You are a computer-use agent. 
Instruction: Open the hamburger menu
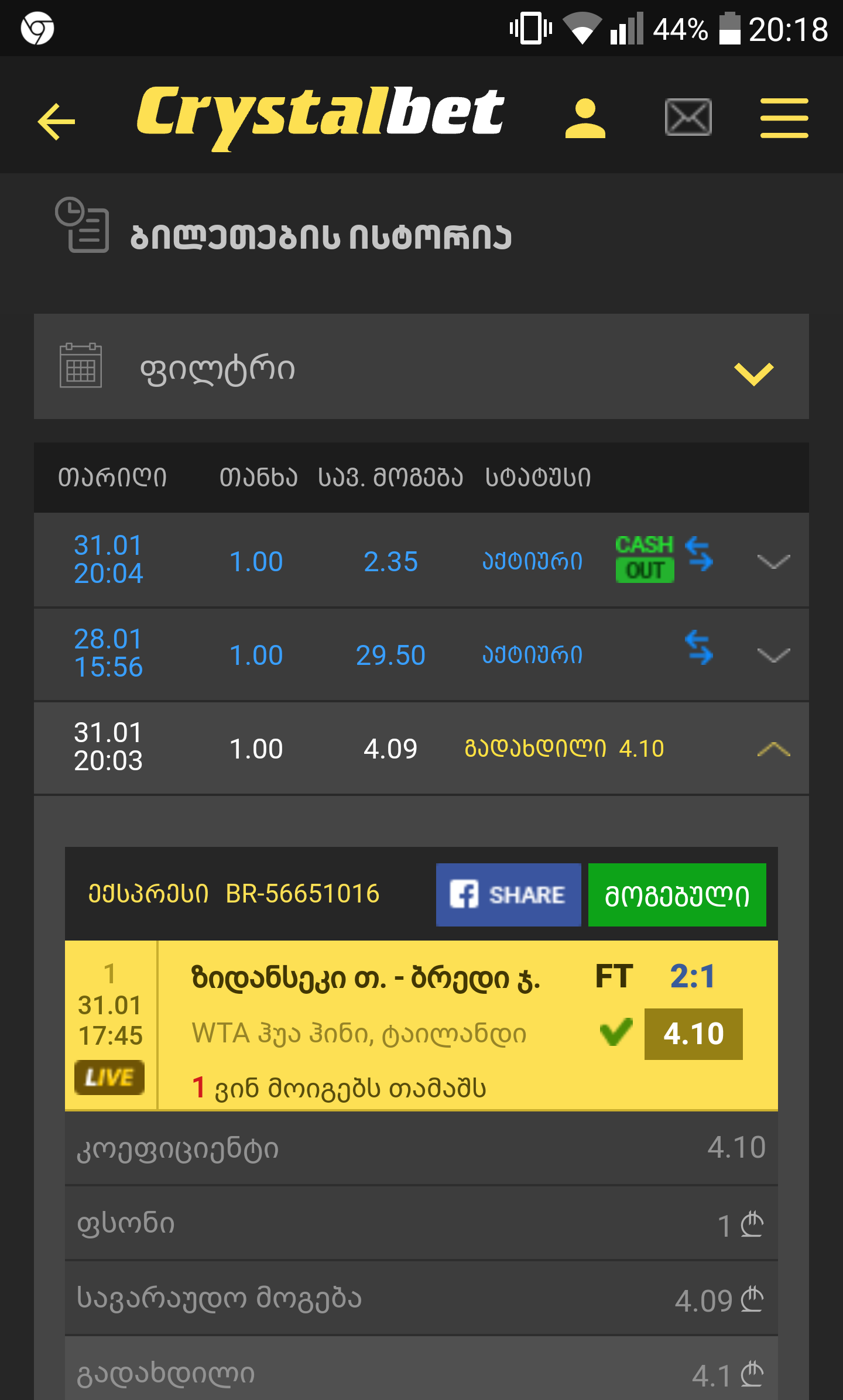click(784, 118)
